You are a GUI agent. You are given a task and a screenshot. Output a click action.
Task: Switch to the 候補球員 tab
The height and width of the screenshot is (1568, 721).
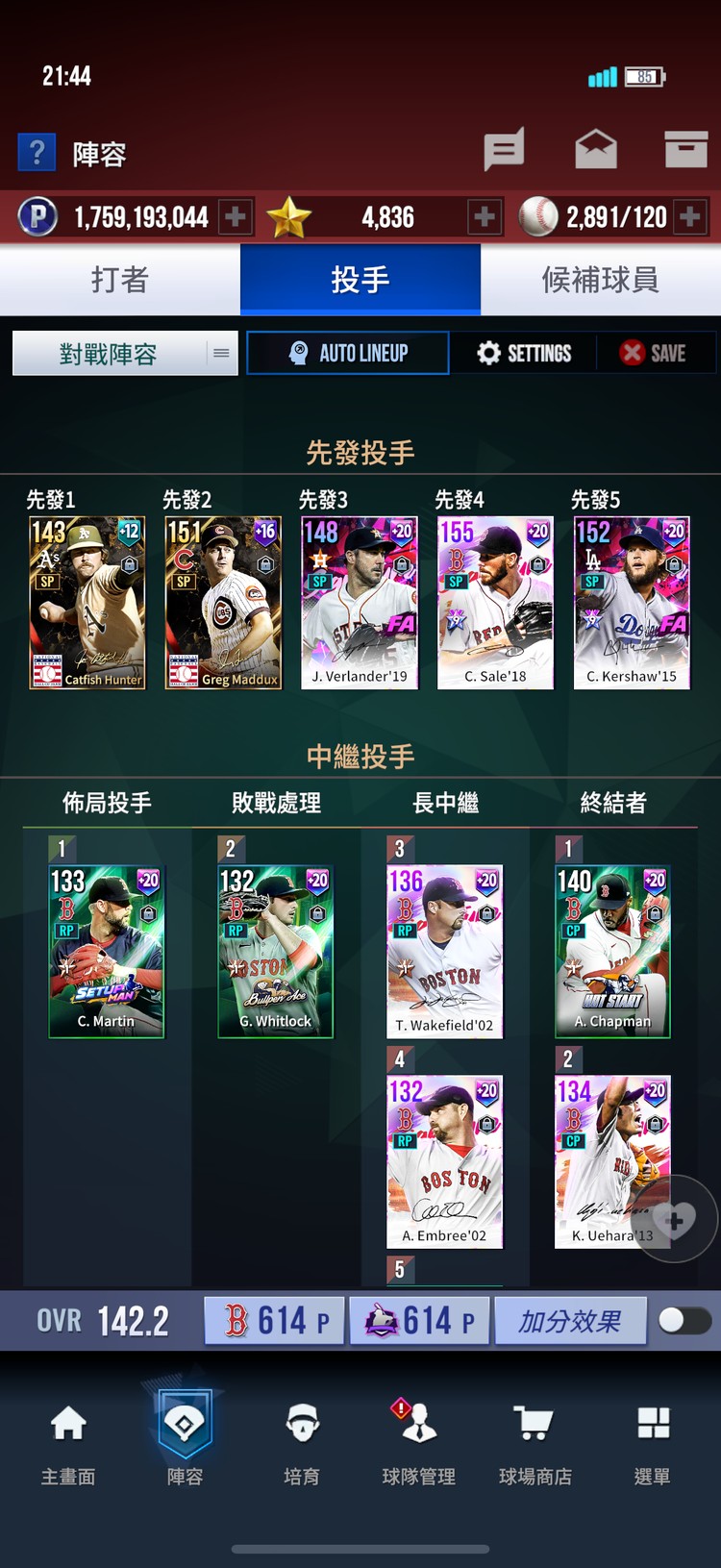click(x=600, y=280)
